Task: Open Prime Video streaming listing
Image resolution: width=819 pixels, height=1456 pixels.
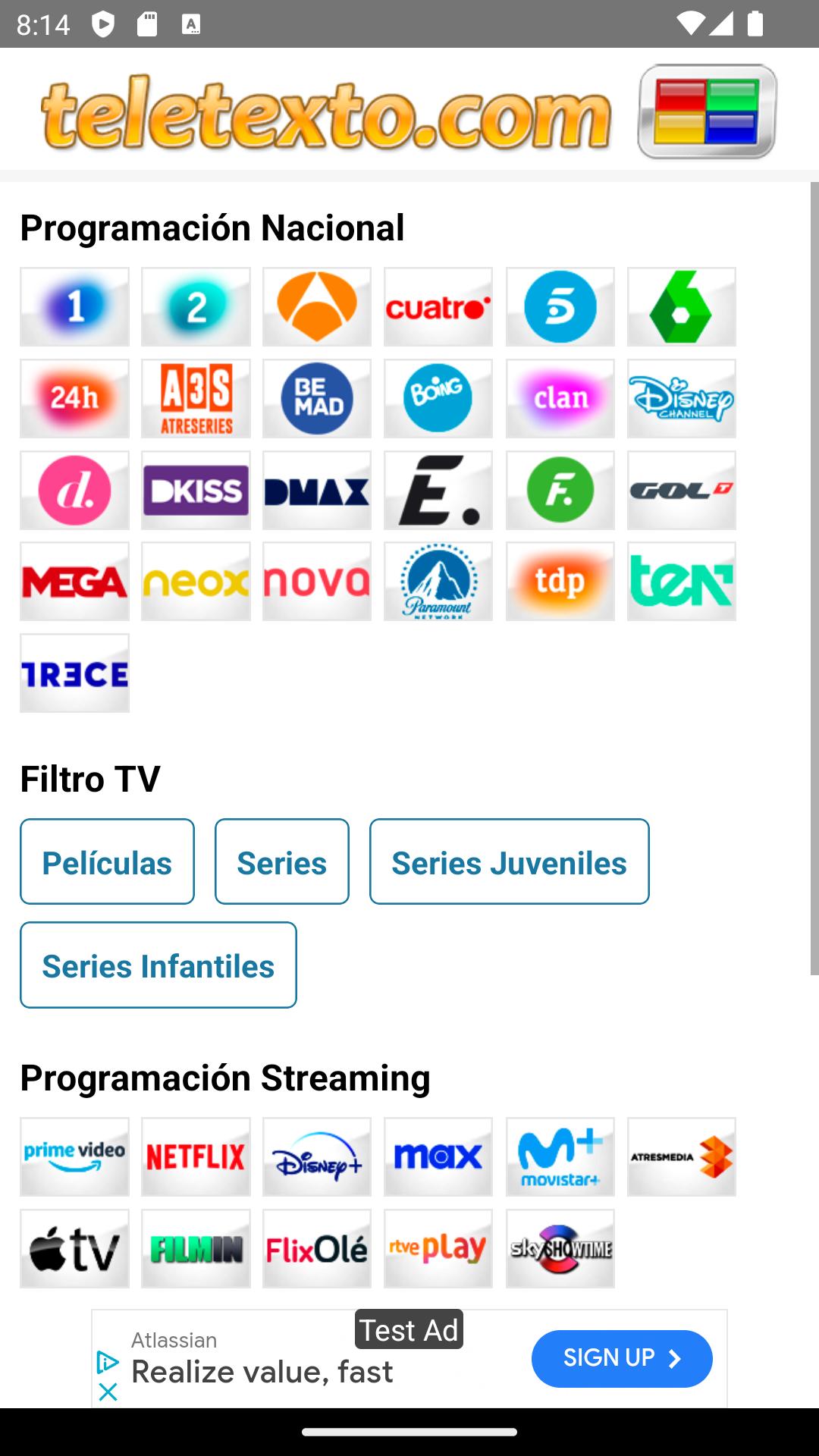Action: 74,1157
